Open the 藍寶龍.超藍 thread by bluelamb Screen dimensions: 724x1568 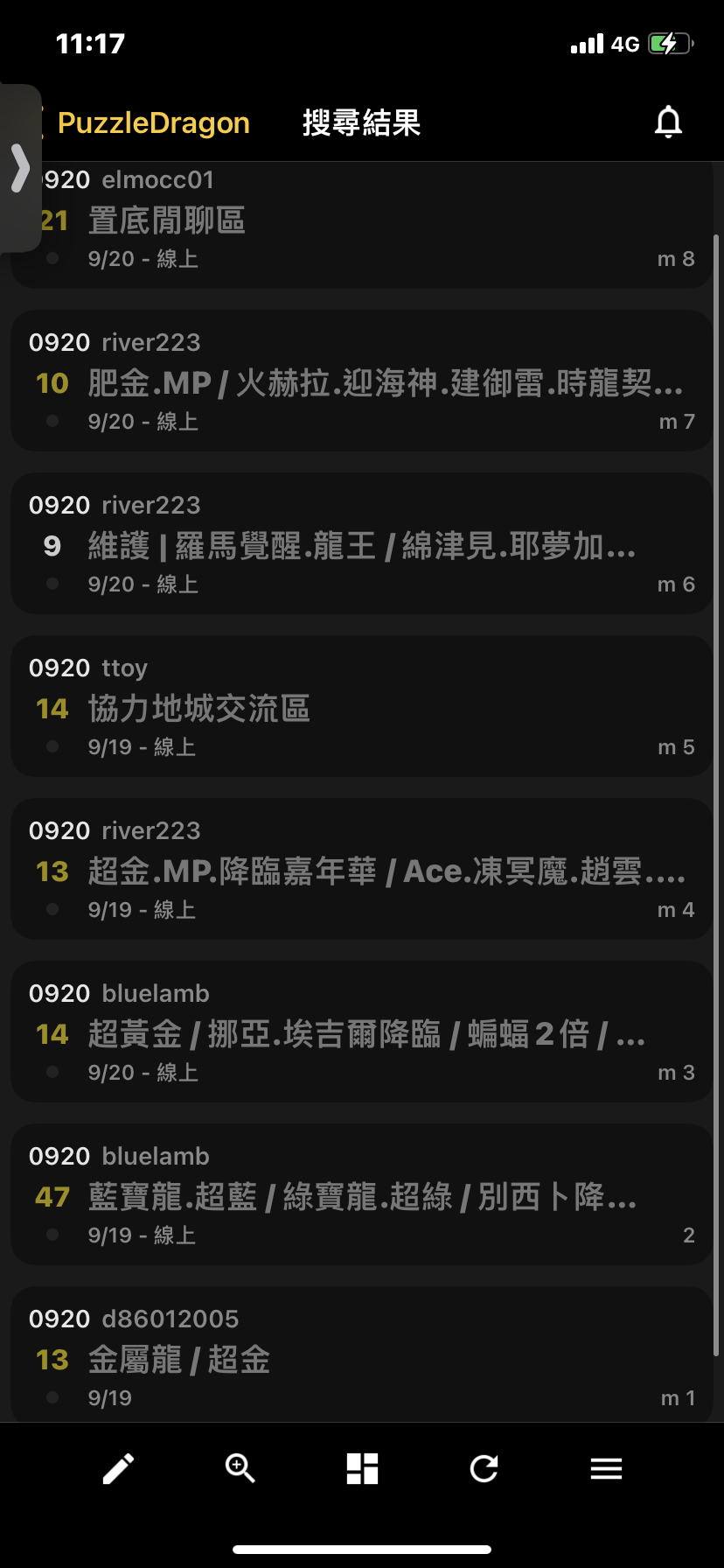click(x=361, y=1194)
